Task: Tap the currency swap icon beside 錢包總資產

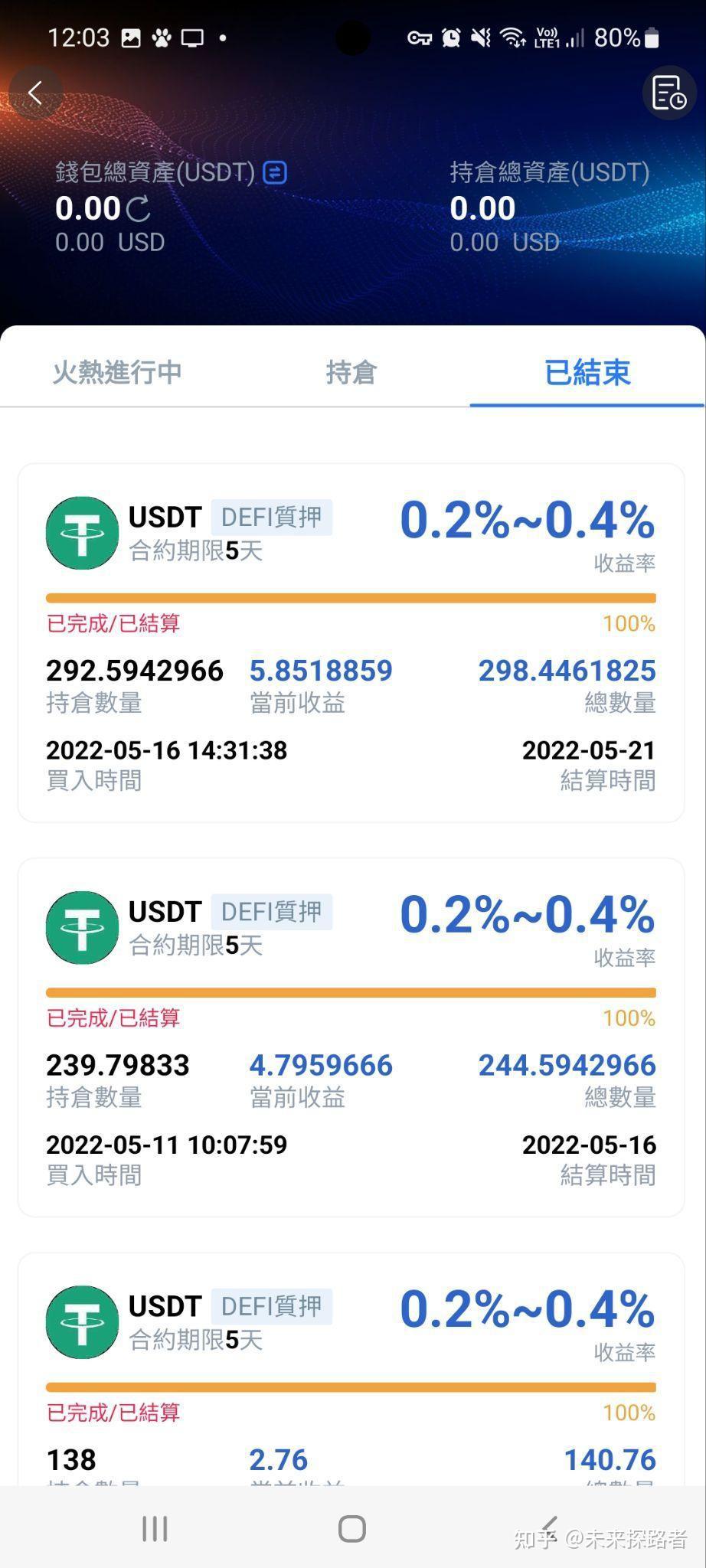Action: (276, 171)
